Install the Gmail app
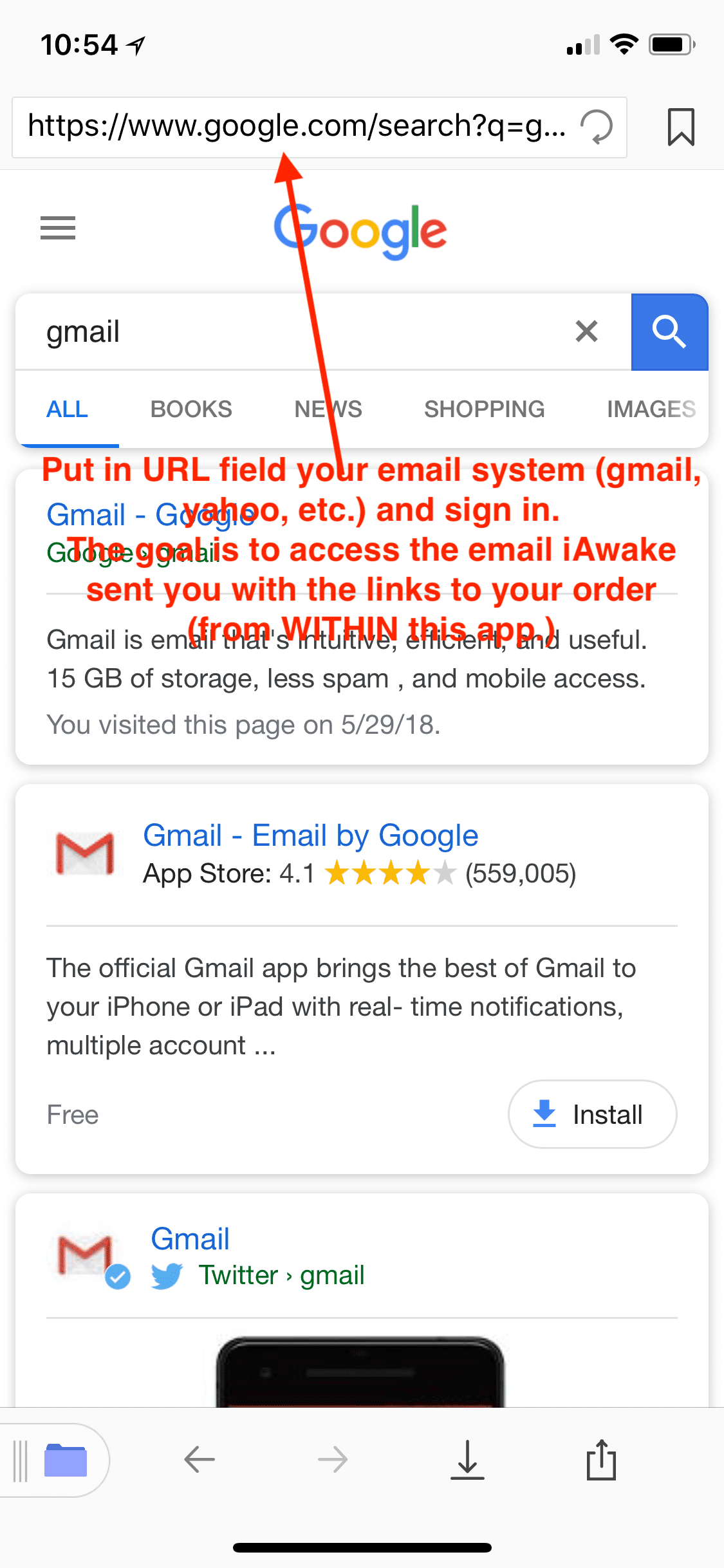This screenshot has height=1568, width=724. [592, 1114]
